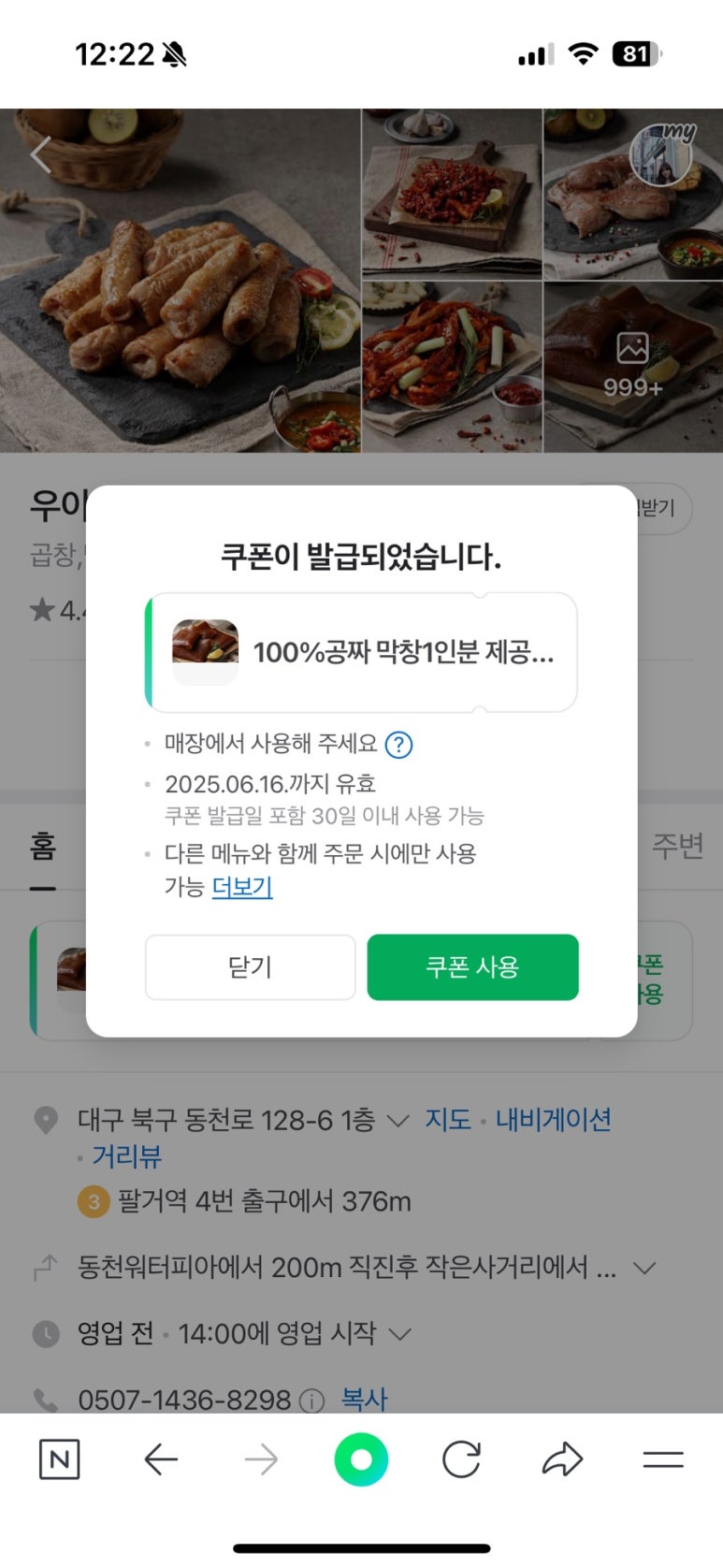Tap the help question mark icon

point(399,745)
